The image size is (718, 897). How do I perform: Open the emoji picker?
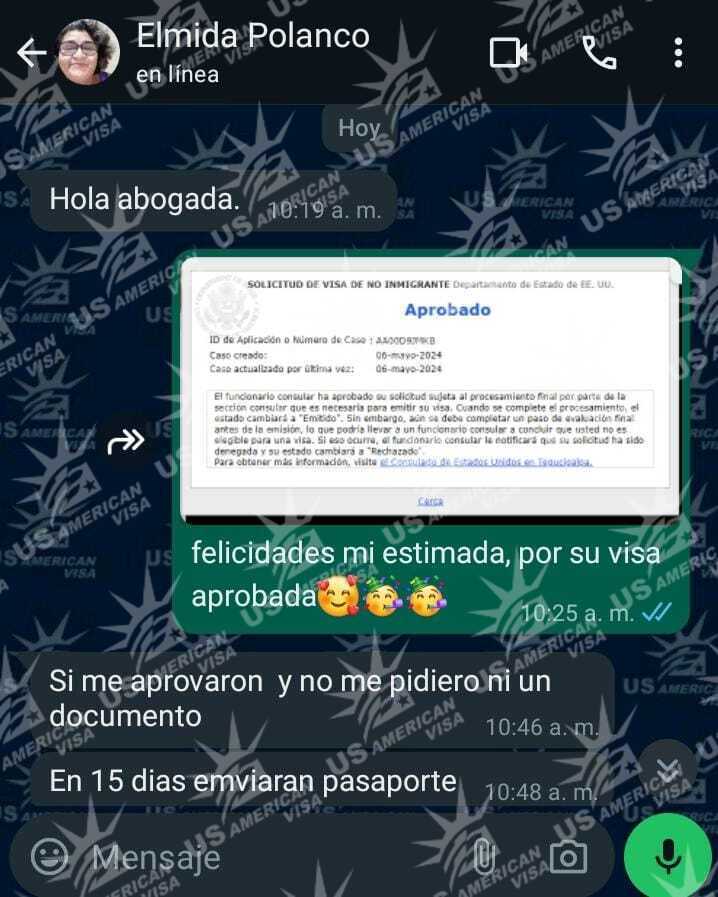click(x=50, y=856)
